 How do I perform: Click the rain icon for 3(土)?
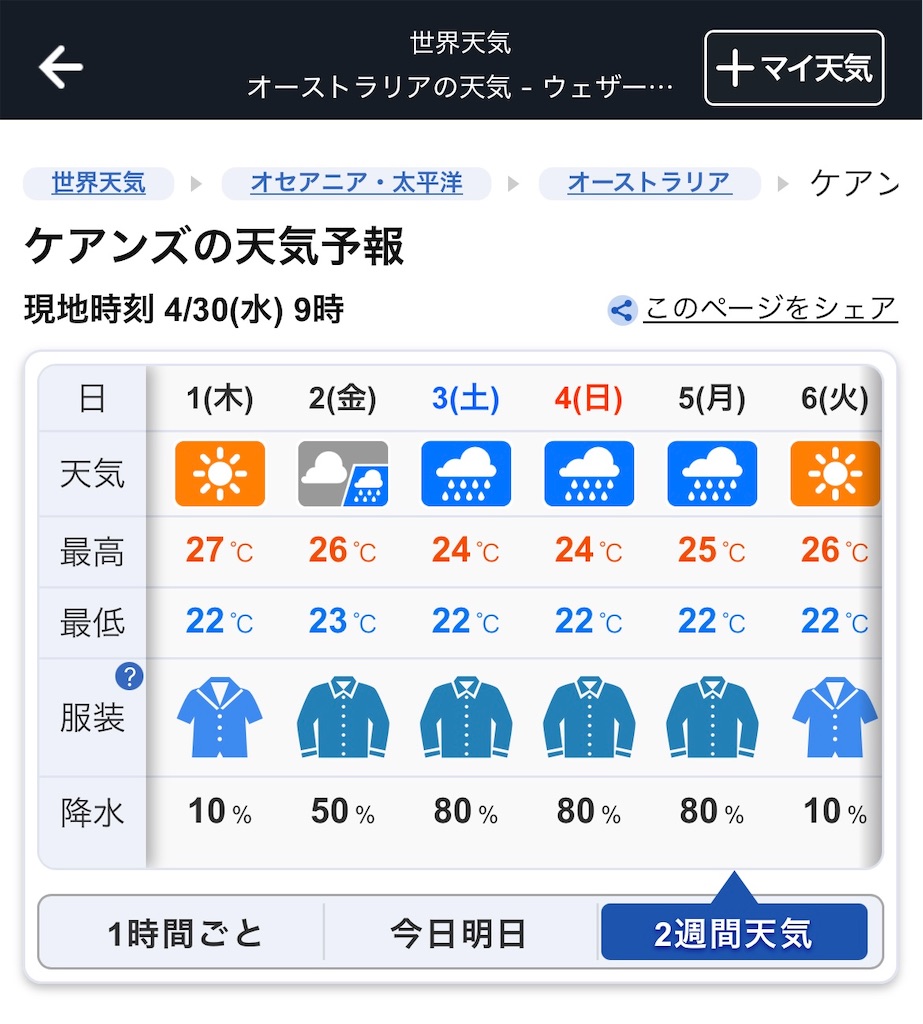tap(465, 473)
